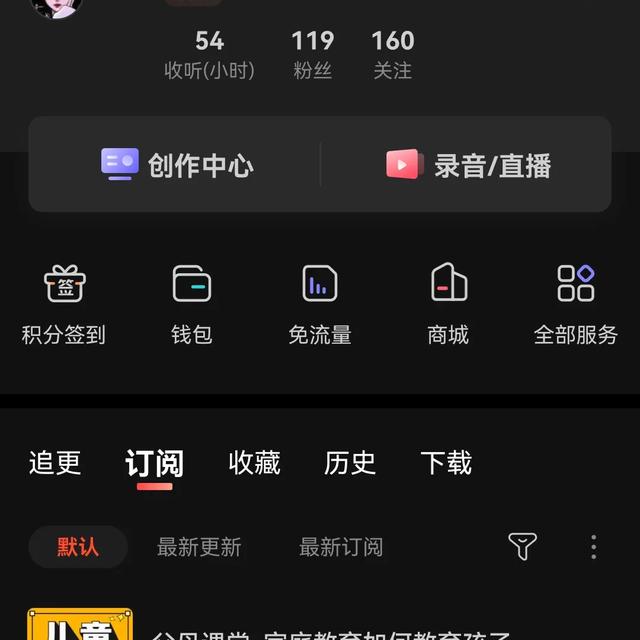Image resolution: width=640 pixels, height=640 pixels.
Task: Switch to the 收藏 tab
Action: (254, 463)
